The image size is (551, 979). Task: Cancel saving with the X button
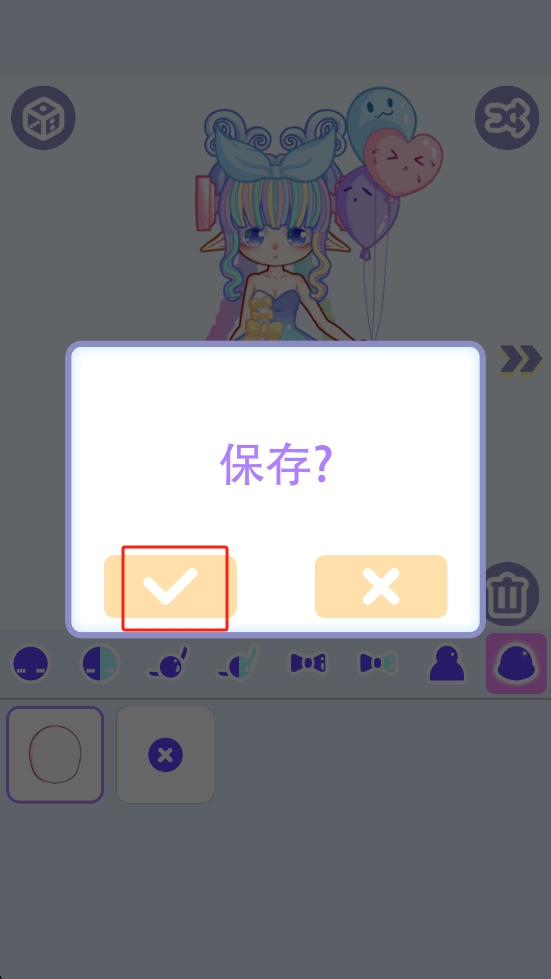point(381,586)
